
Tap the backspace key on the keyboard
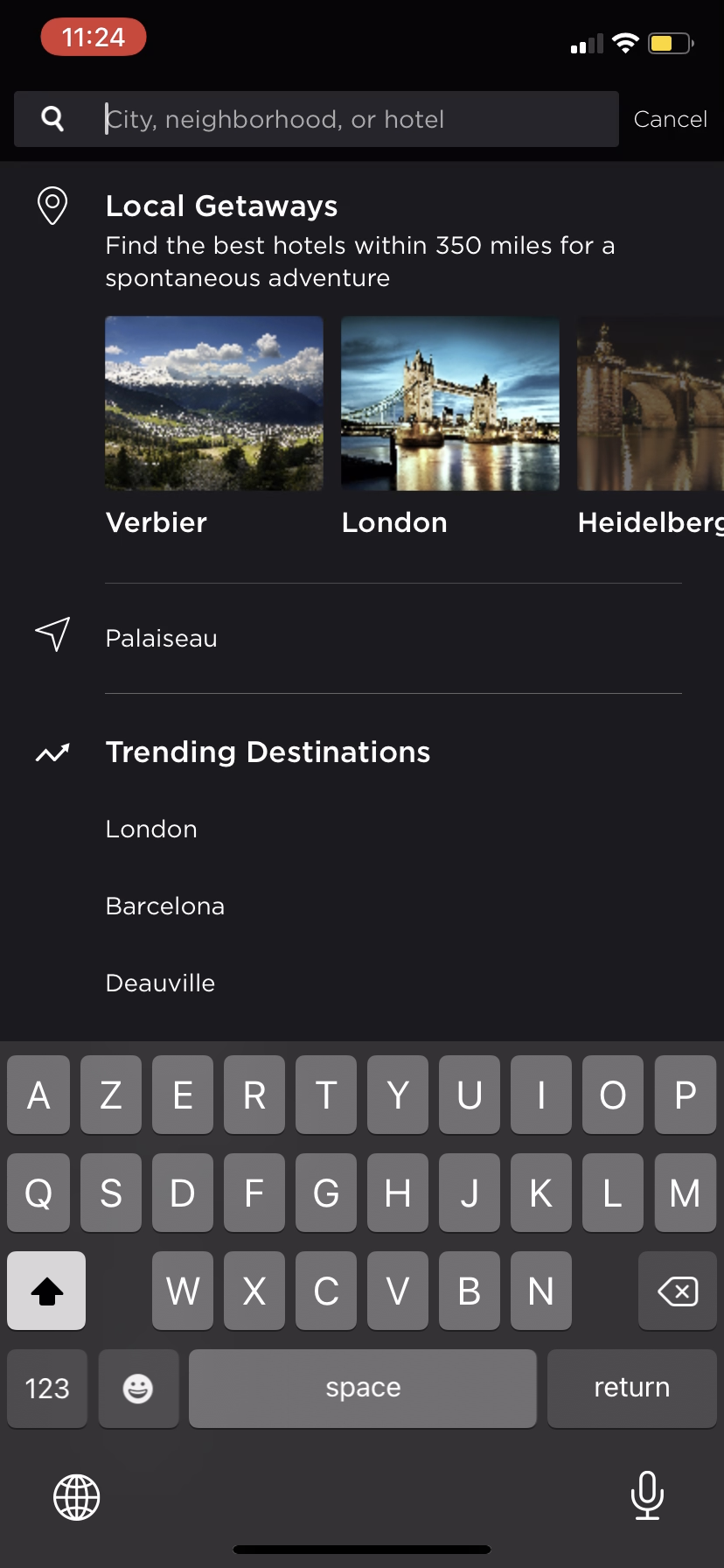click(x=676, y=1290)
